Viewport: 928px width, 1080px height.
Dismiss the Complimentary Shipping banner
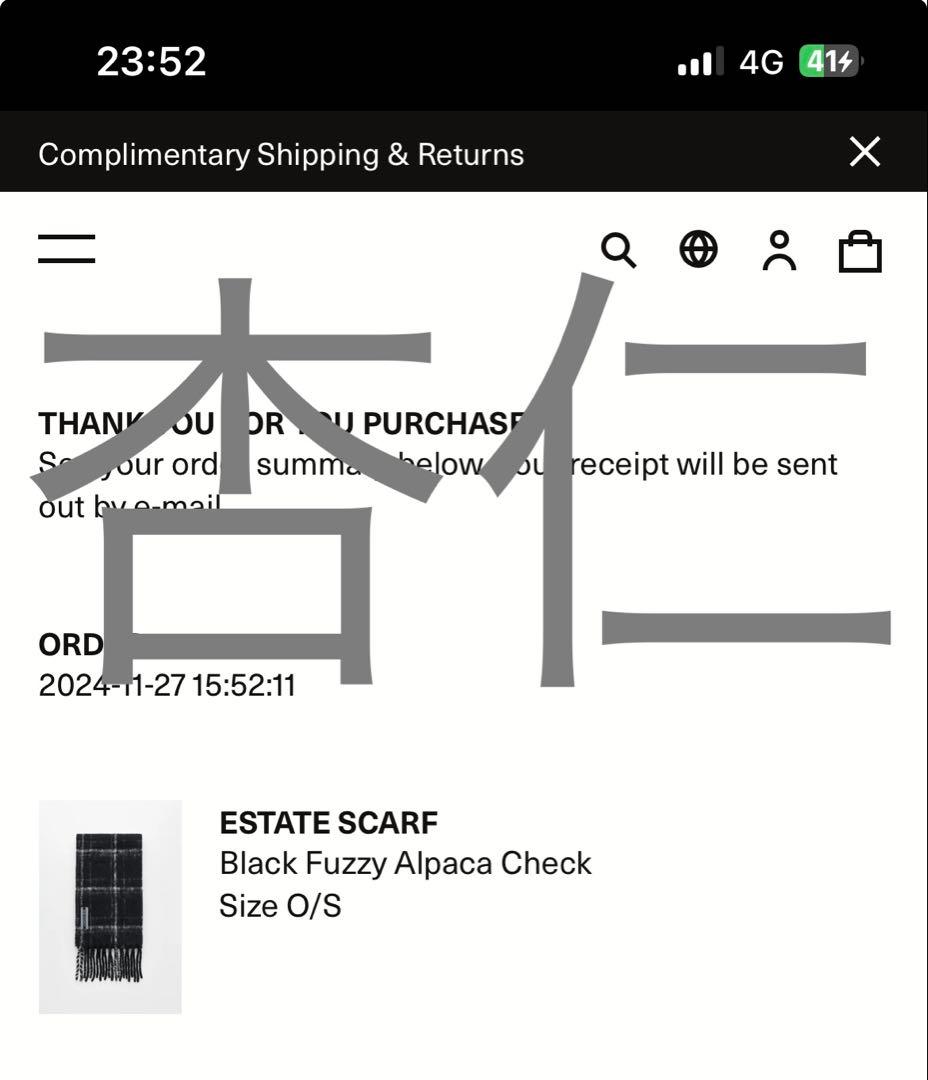point(864,152)
